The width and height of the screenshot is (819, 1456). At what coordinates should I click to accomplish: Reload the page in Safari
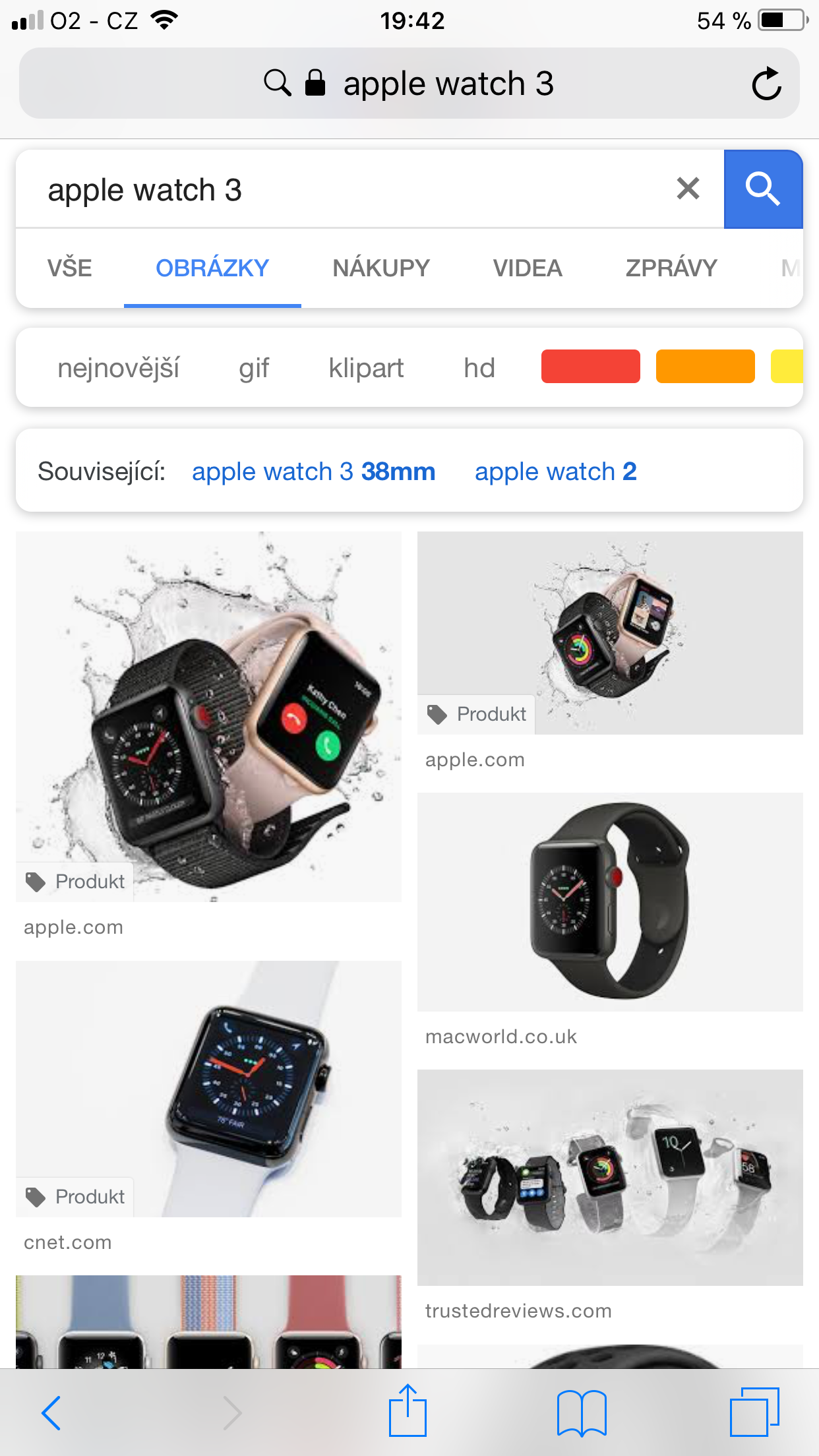coord(766,84)
